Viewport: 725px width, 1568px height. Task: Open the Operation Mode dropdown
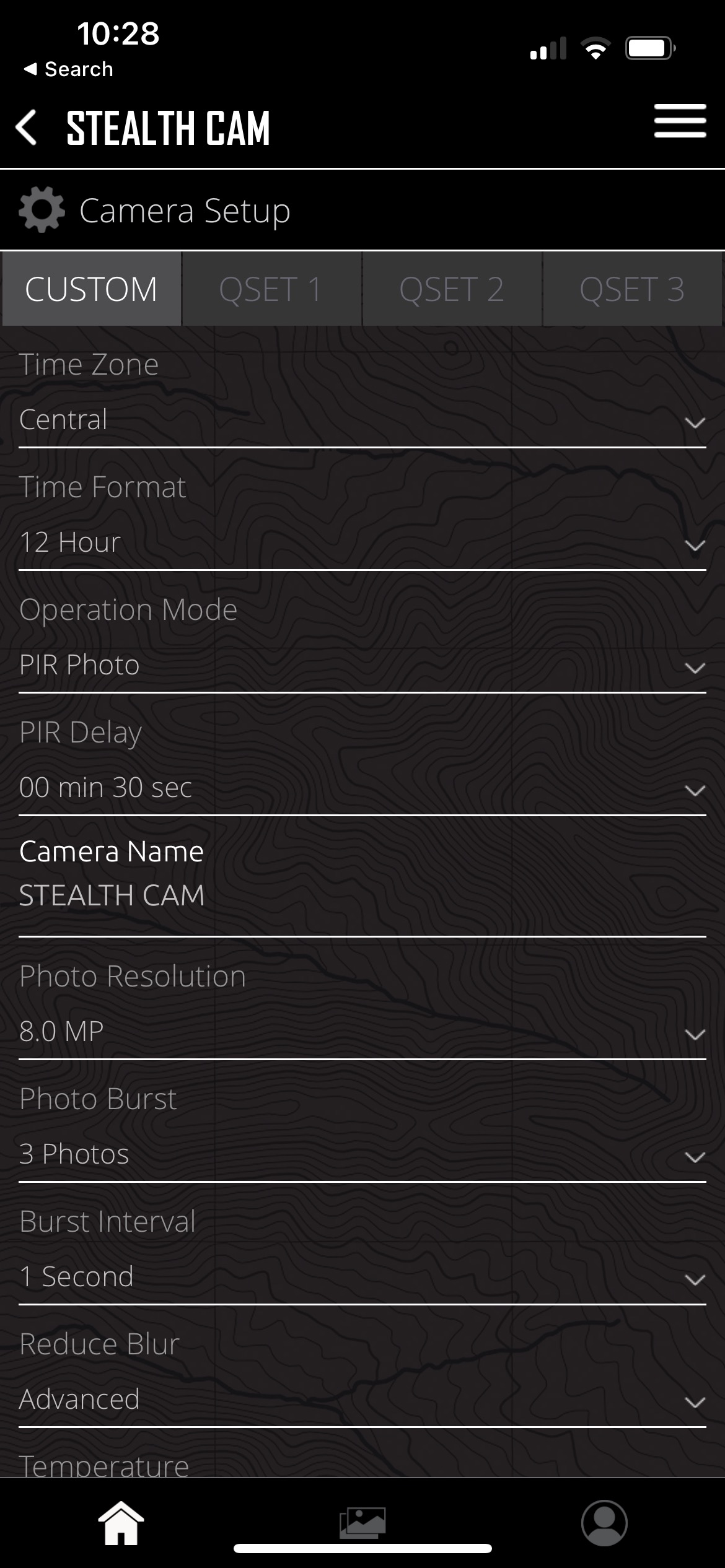[x=362, y=666]
